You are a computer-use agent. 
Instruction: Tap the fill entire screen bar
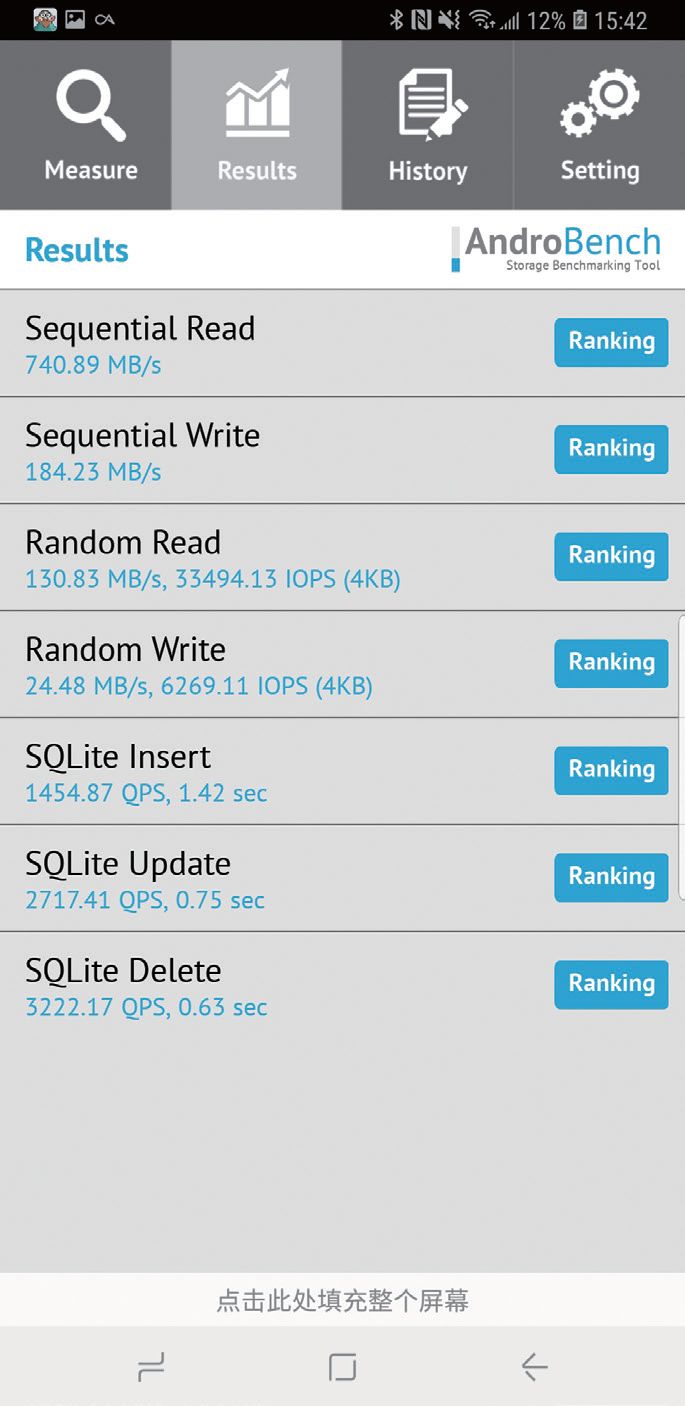342,1300
